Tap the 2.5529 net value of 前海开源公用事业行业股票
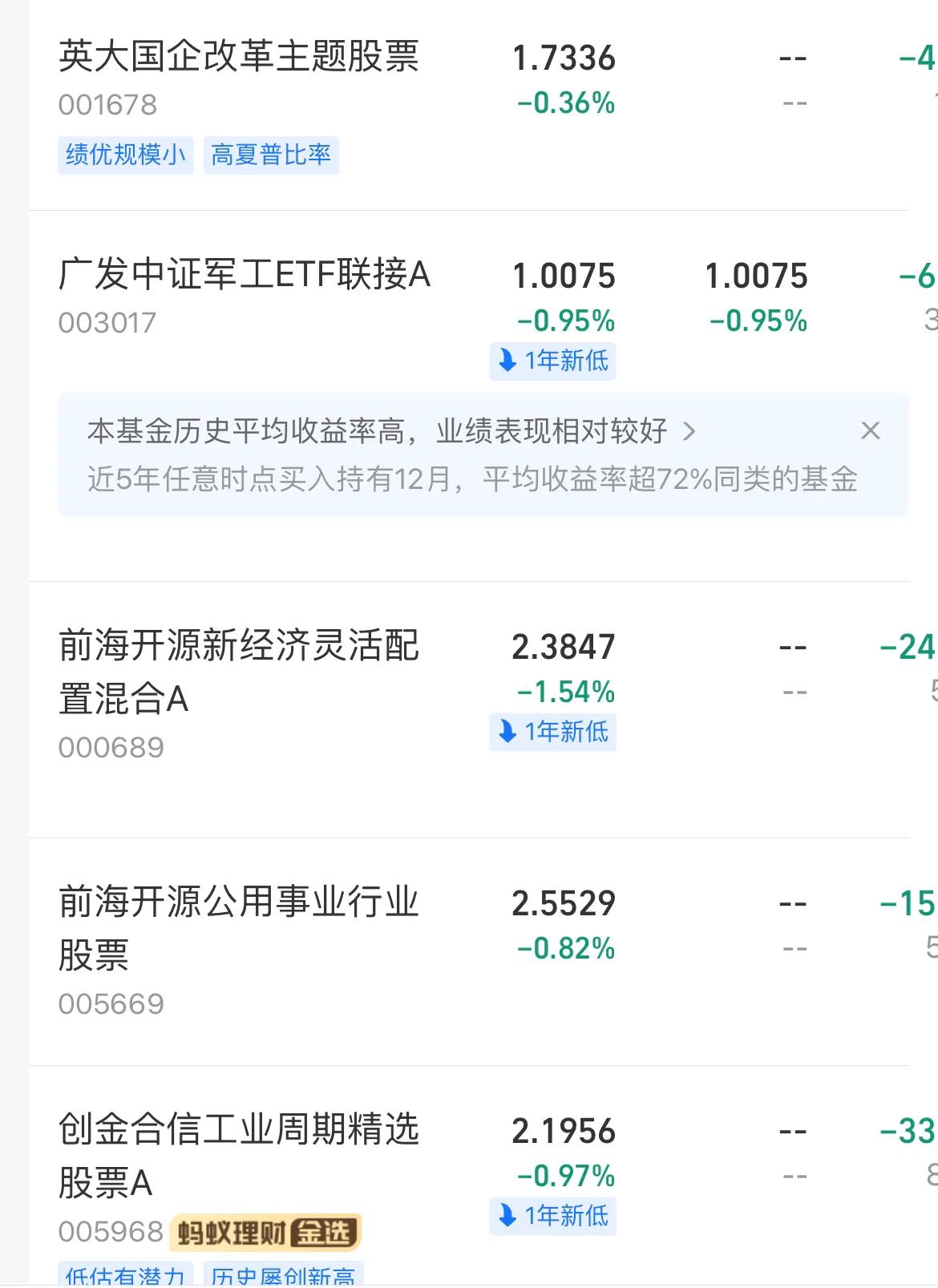 564,902
